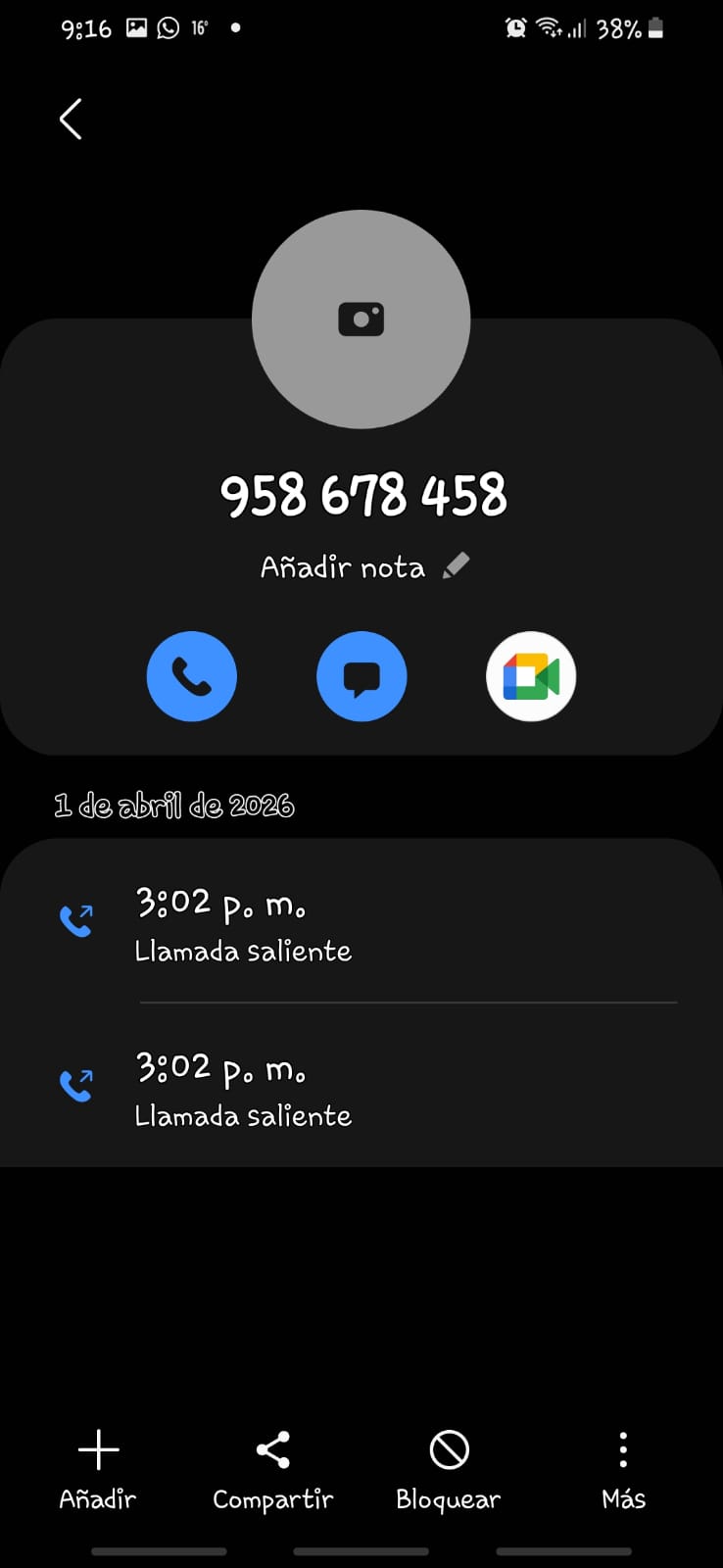
Task: Call 958 678 458 with the phone button
Action: (x=192, y=676)
